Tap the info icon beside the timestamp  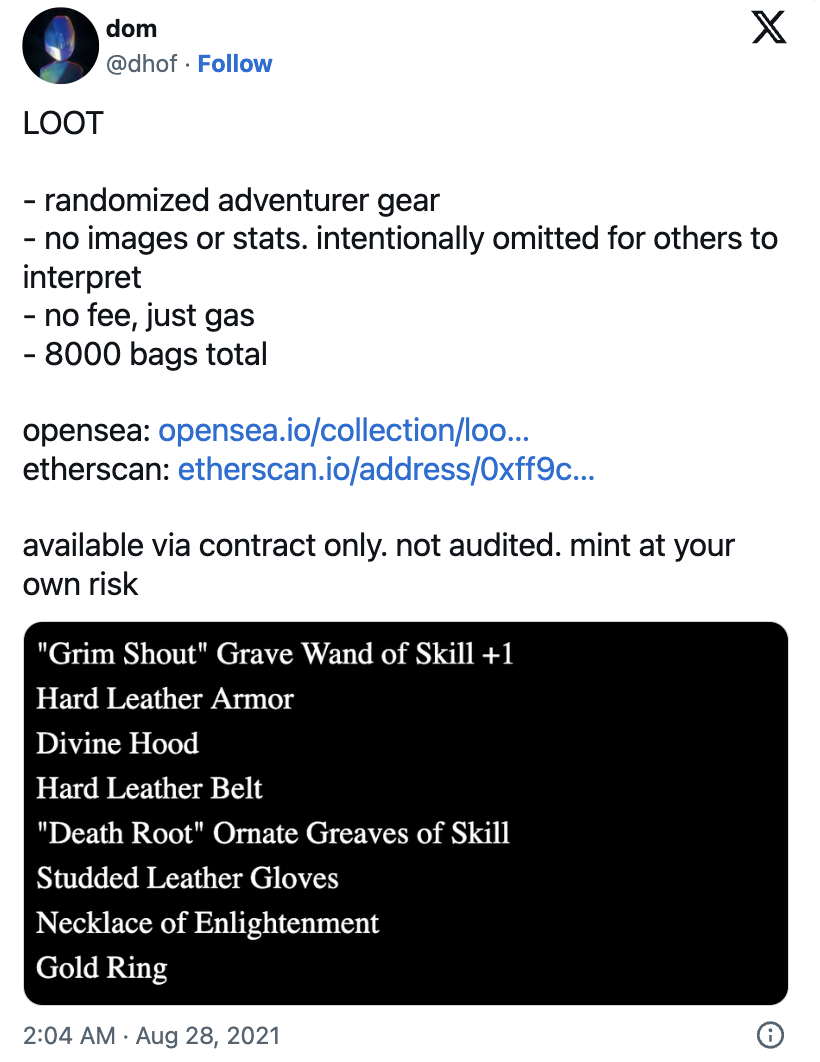771,1034
